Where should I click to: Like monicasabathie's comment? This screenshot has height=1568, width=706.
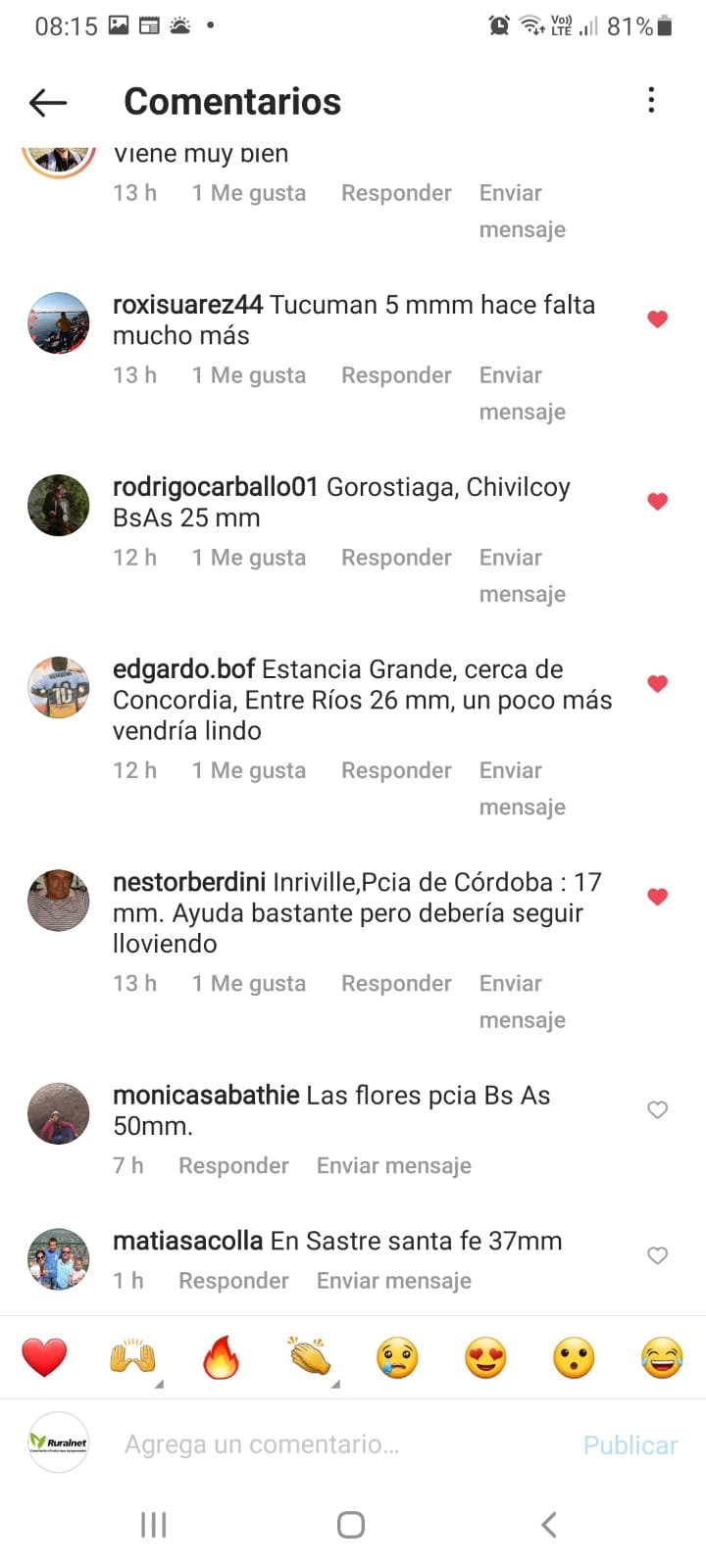658,1109
